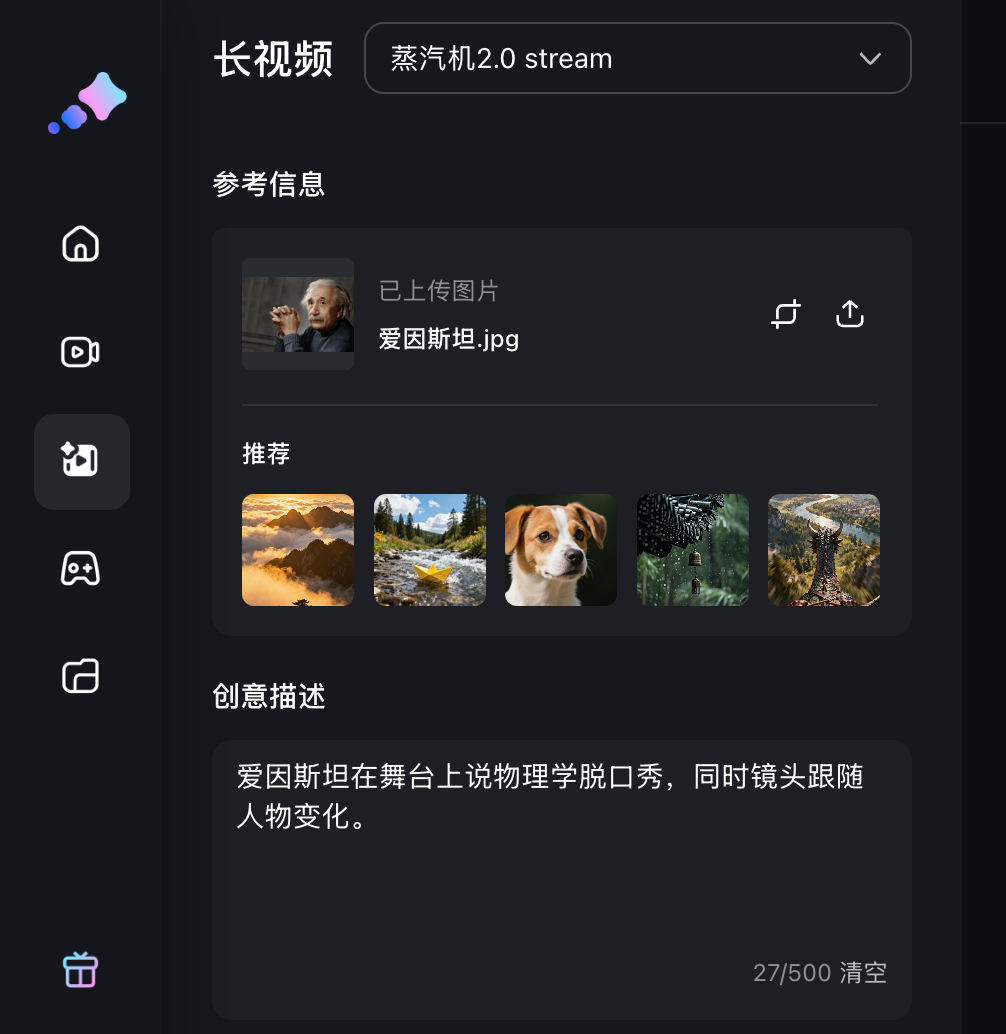The width and height of the screenshot is (1006, 1034).
Task: Re-upload reference image via upload icon
Action: (849, 313)
